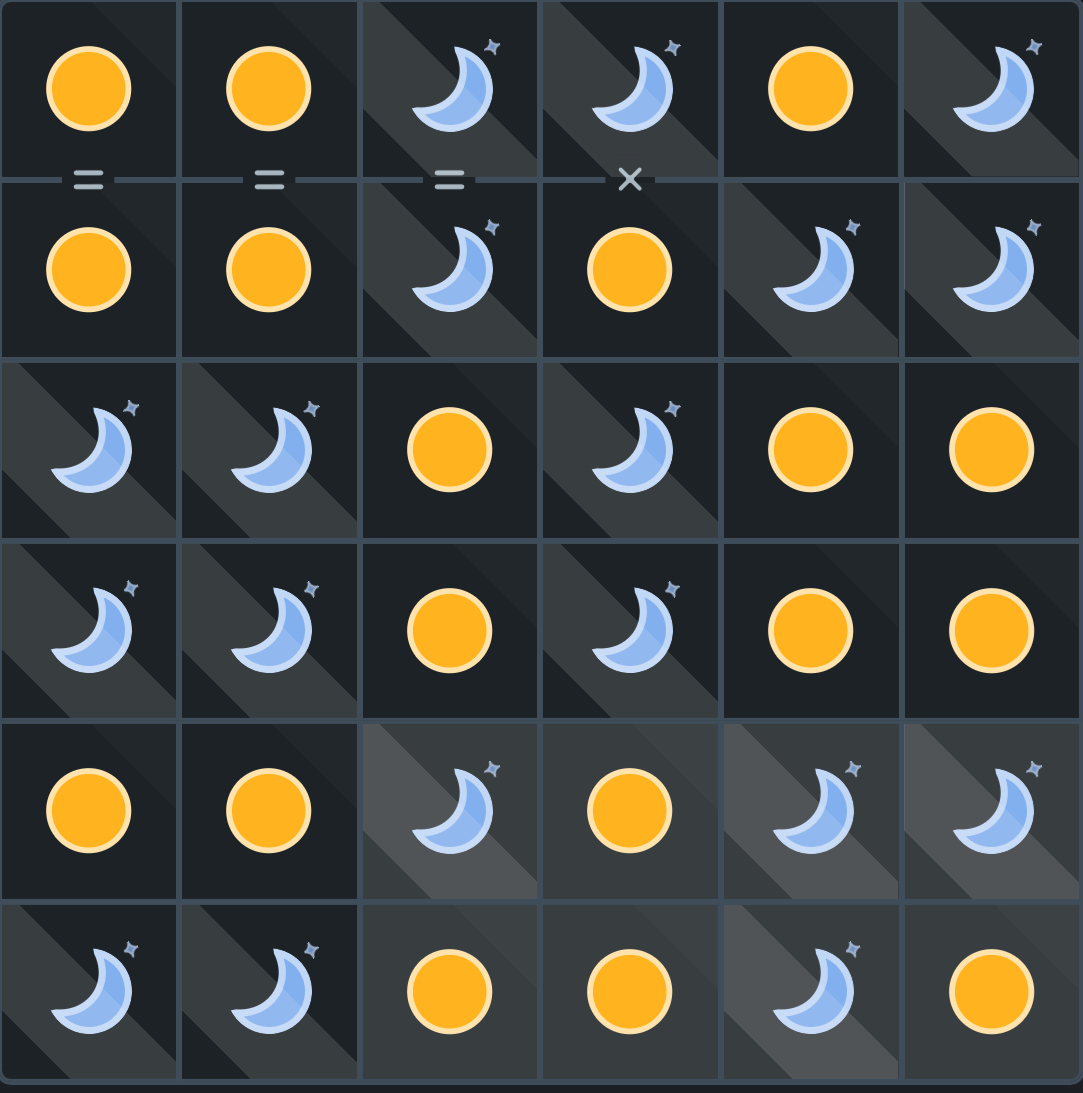Toggle the moon cell in row 1, column 6
Image resolution: width=1083 pixels, height=1093 pixels.
991,89
